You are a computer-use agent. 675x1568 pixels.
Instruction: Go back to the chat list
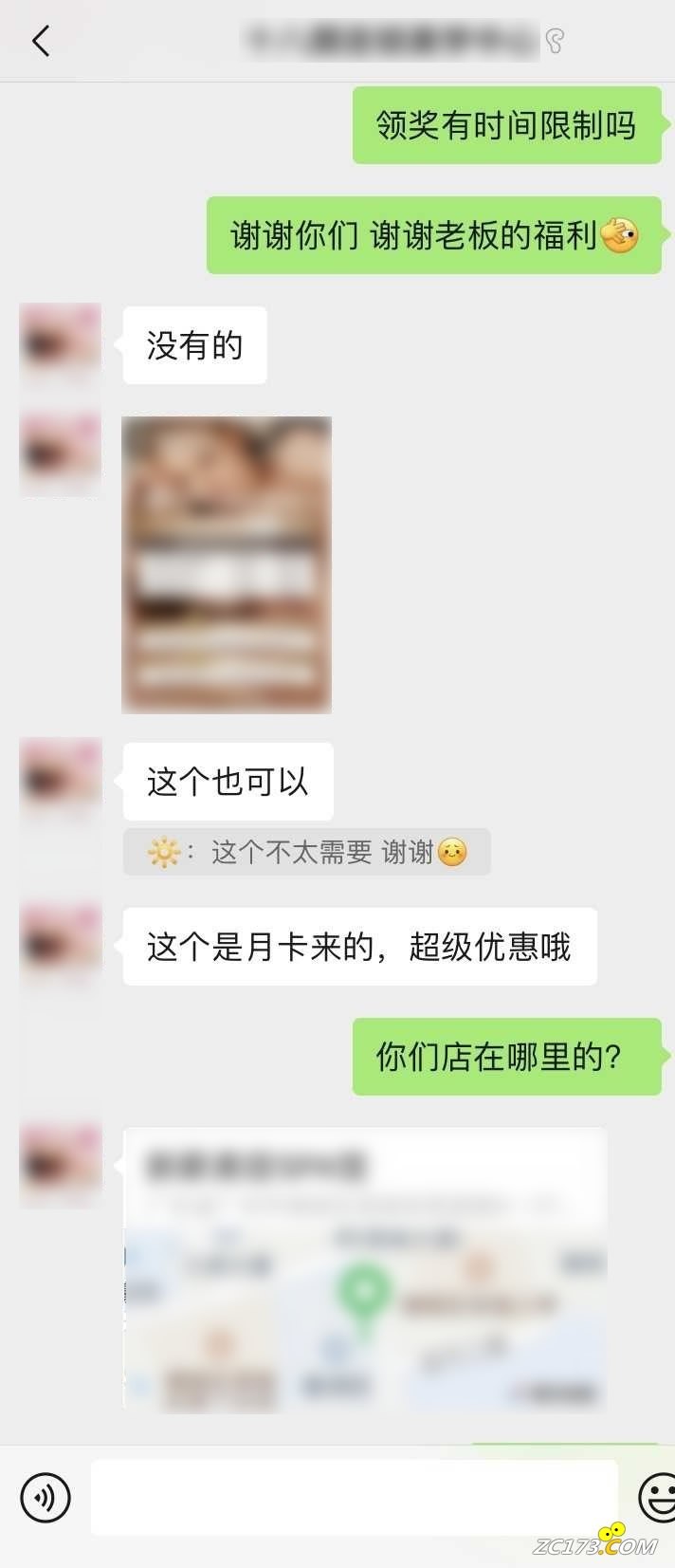41,42
